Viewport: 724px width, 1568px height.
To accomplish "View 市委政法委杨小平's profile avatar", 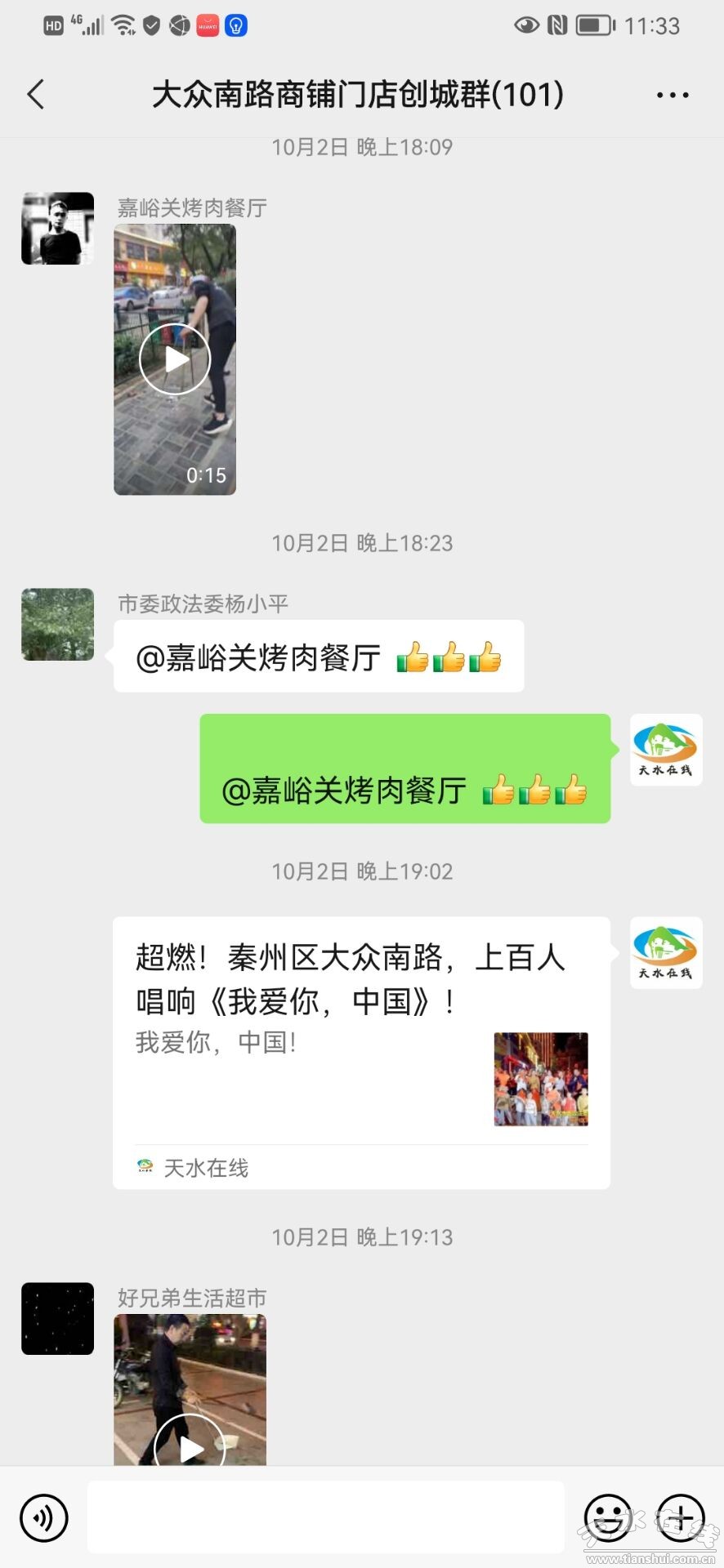I will (x=57, y=625).
